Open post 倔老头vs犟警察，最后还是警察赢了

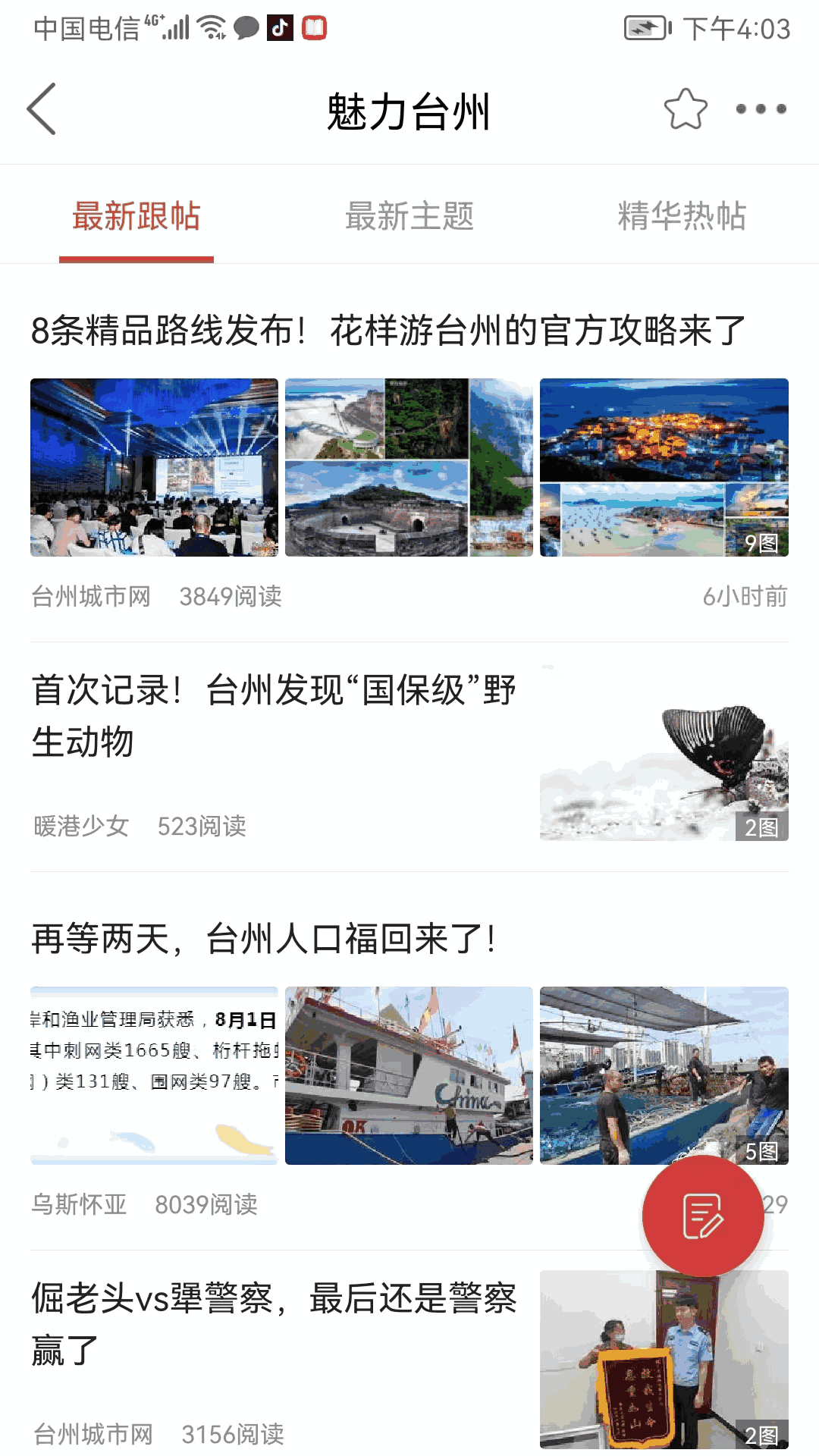273,1323
